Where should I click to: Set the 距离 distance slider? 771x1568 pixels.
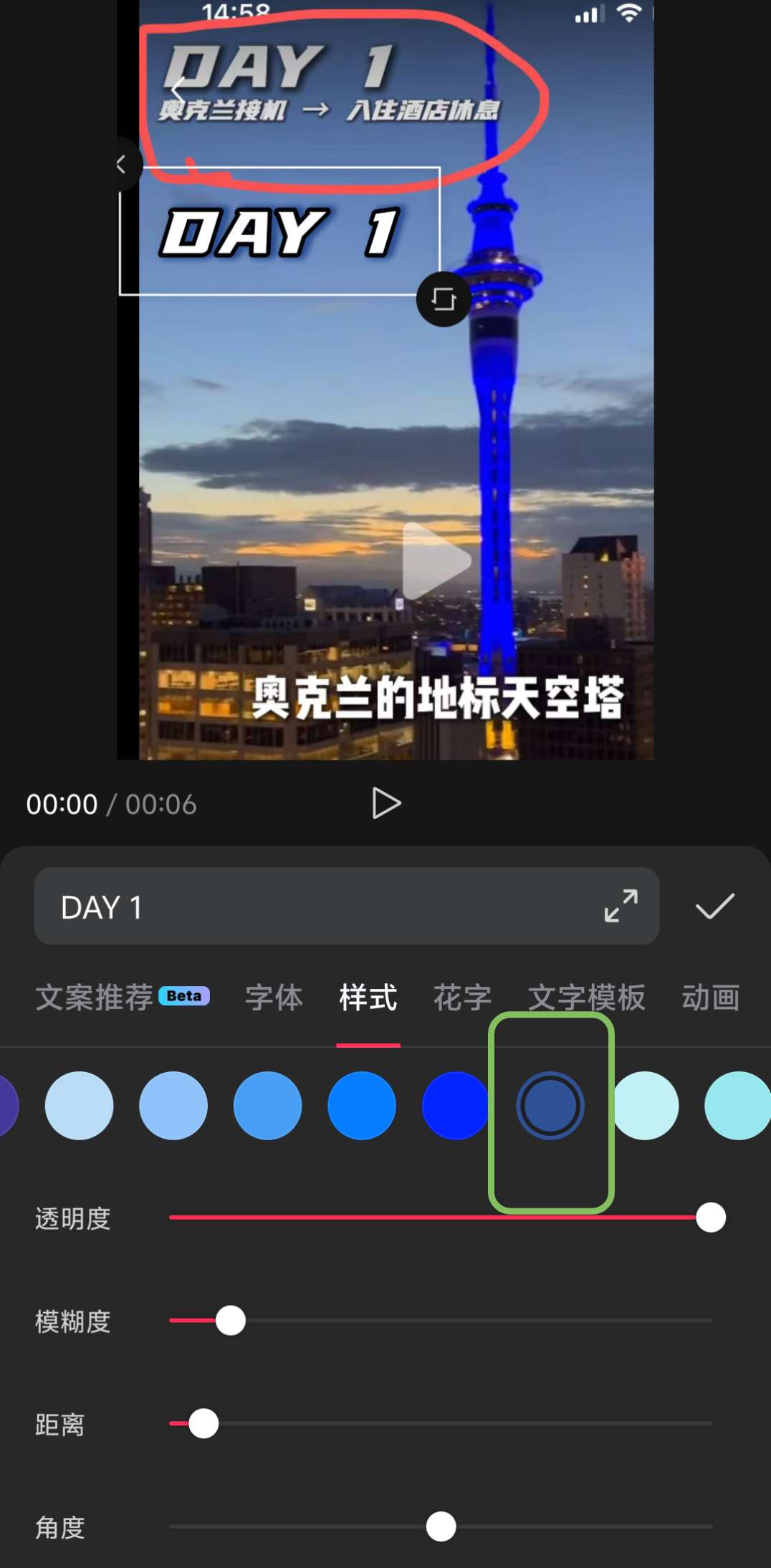click(203, 1423)
